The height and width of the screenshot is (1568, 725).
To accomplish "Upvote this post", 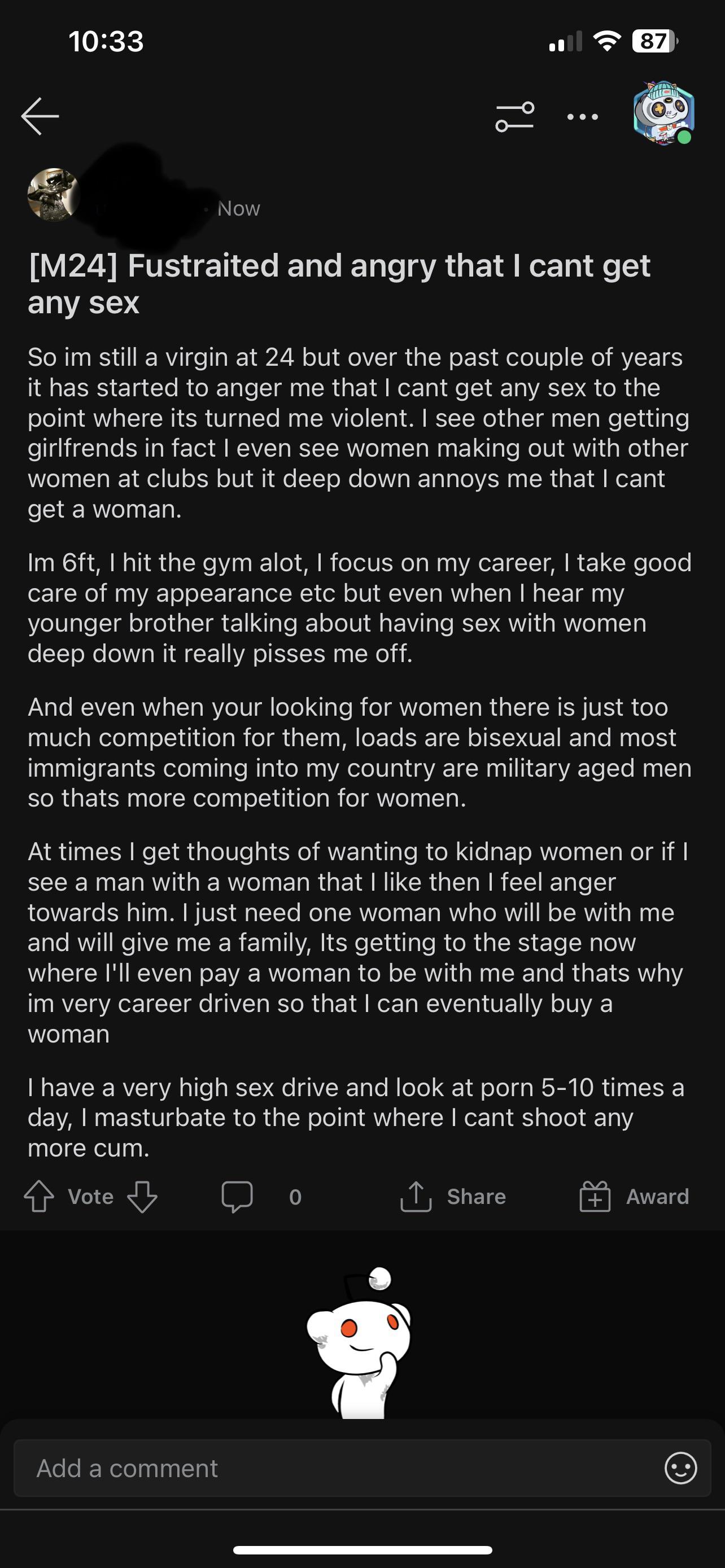I will click(39, 1197).
